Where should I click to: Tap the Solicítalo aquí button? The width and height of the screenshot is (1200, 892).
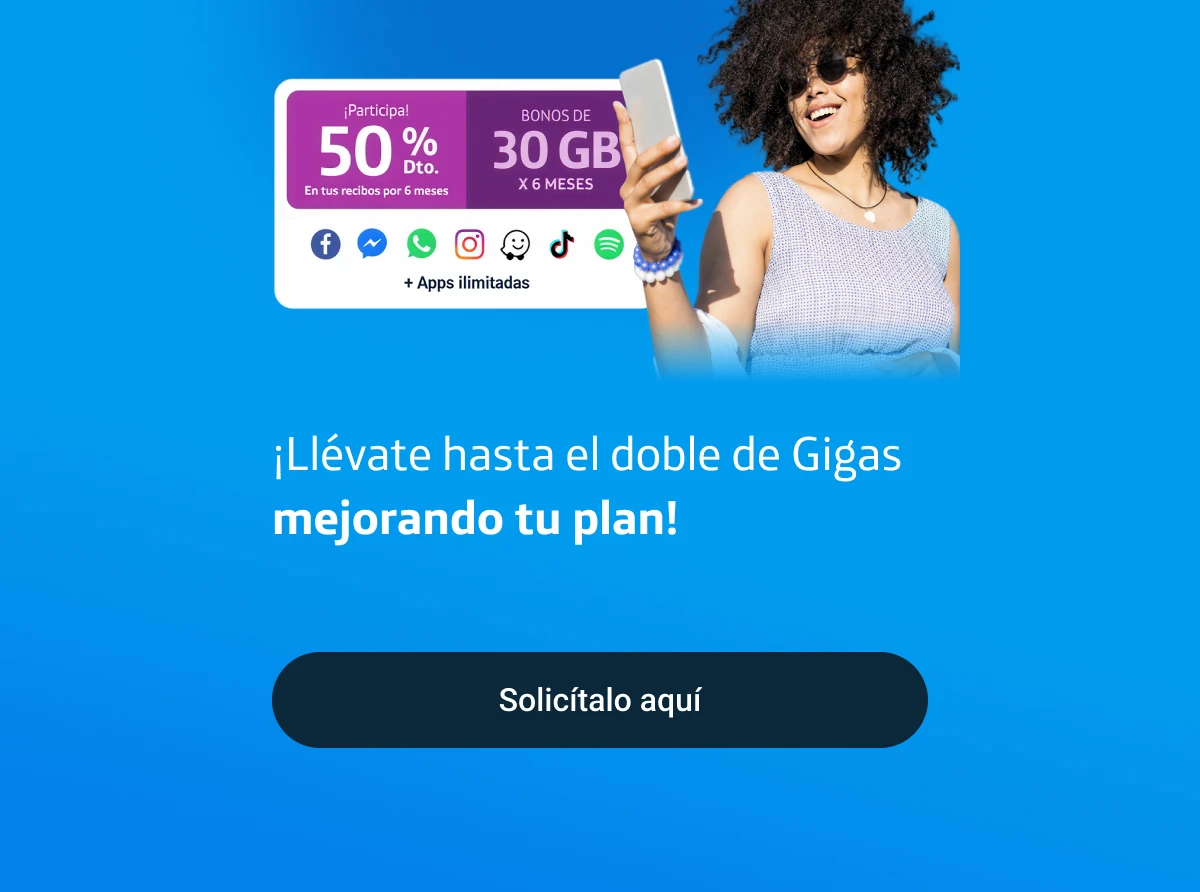(600, 700)
